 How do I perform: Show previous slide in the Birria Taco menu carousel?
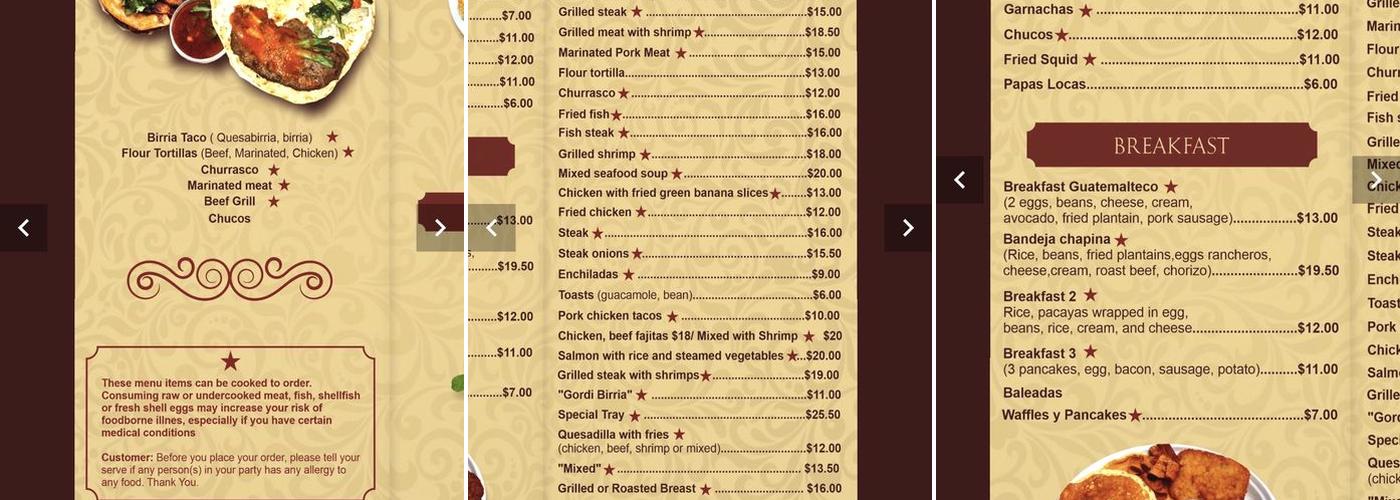[x=24, y=228]
